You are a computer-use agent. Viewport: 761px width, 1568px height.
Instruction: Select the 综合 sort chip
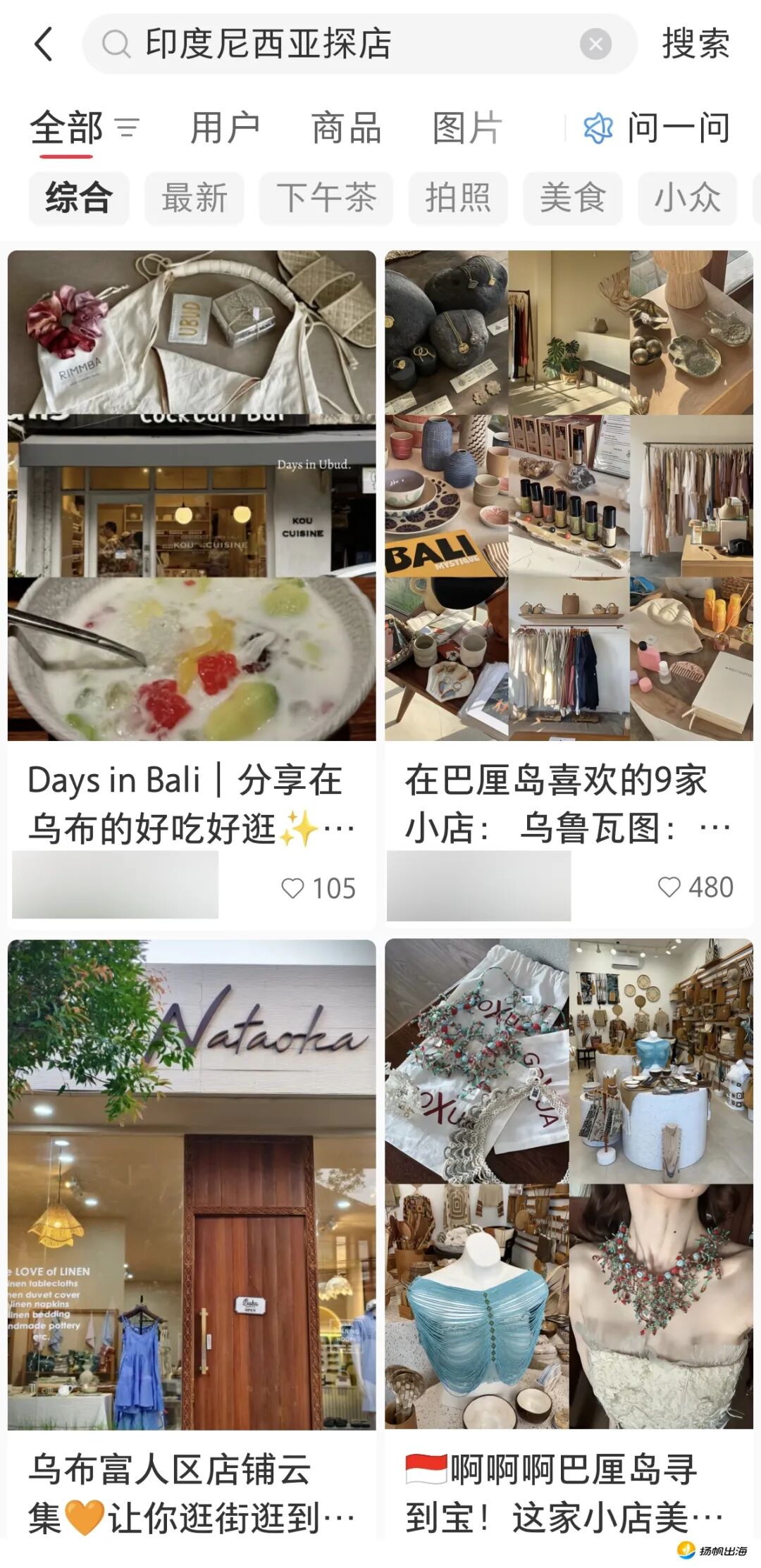(x=79, y=198)
